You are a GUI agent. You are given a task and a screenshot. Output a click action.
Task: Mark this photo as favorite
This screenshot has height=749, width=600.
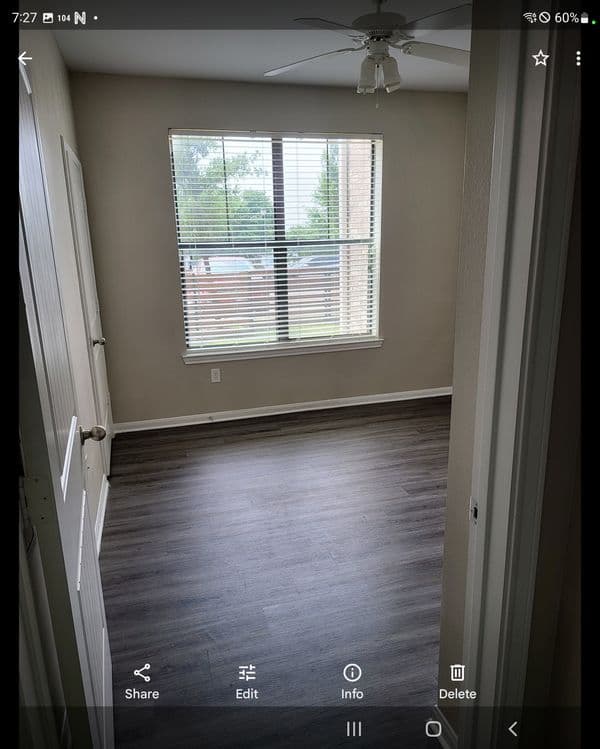[541, 58]
